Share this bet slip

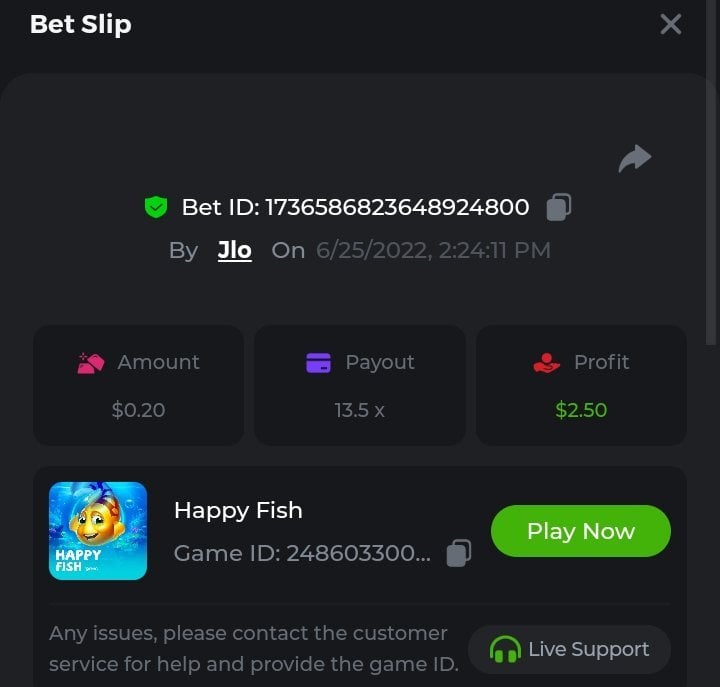pyautogui.click(x=634, y=158)
